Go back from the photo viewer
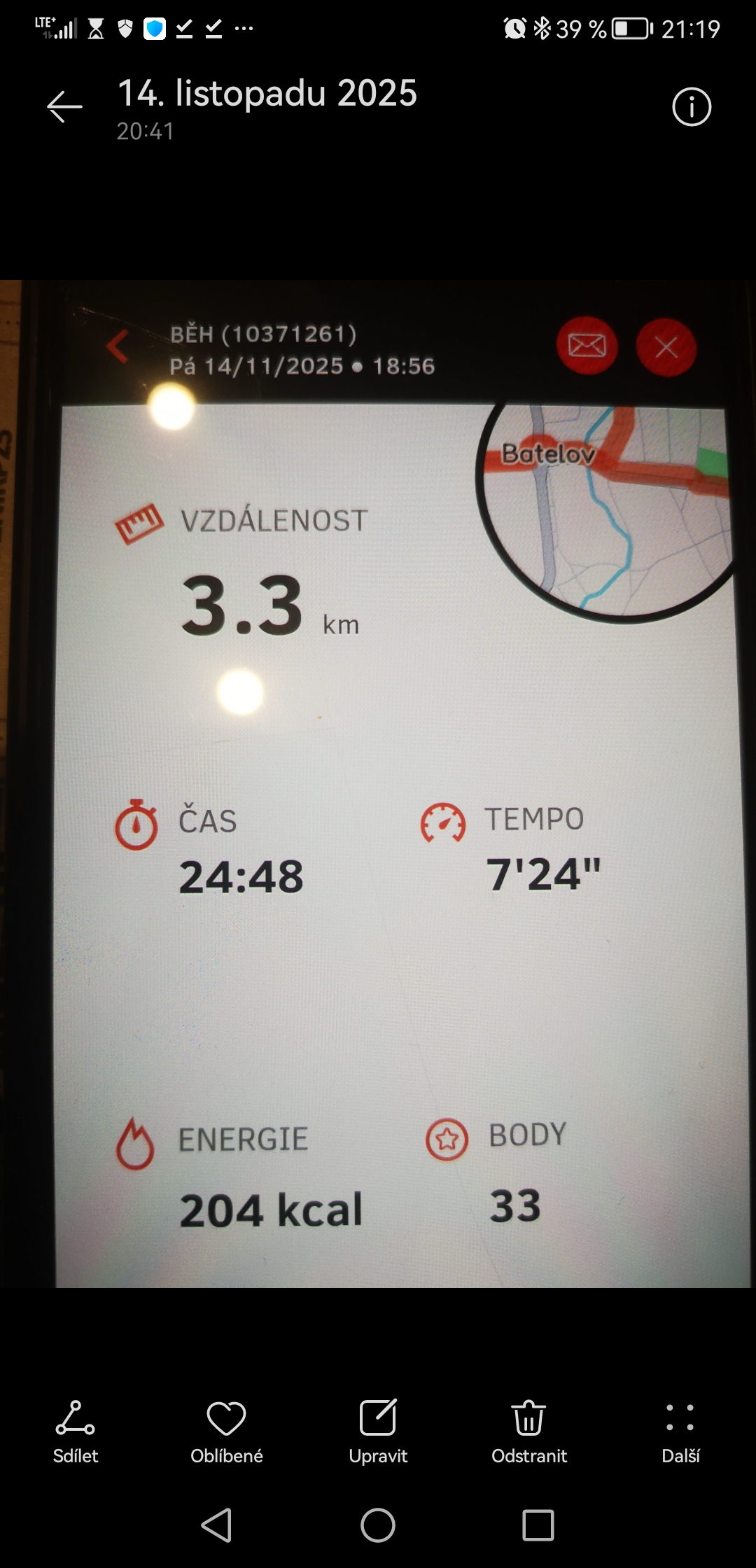The height and width of the screenshot is (1568, 756). tap(65, 107)
